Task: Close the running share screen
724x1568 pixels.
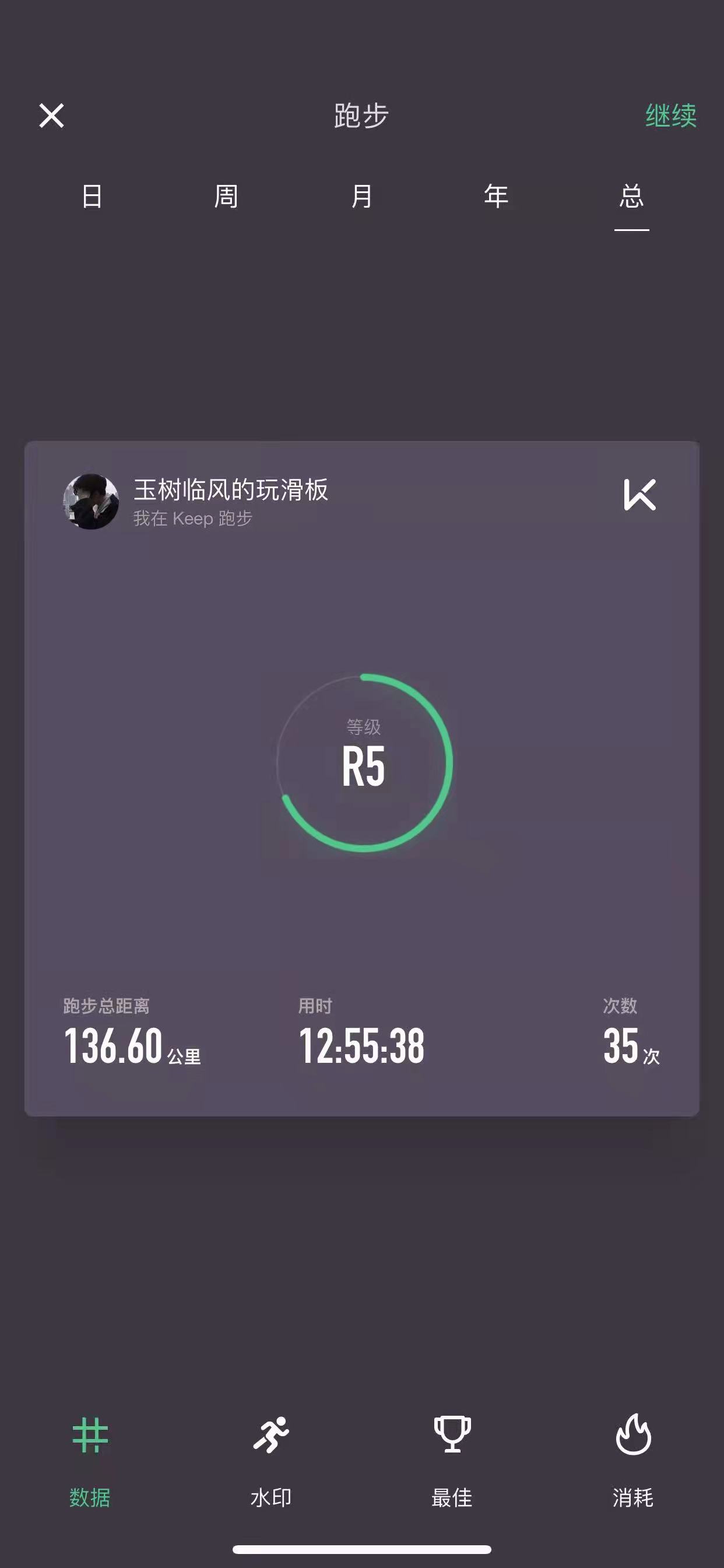Action: (52, 115)
